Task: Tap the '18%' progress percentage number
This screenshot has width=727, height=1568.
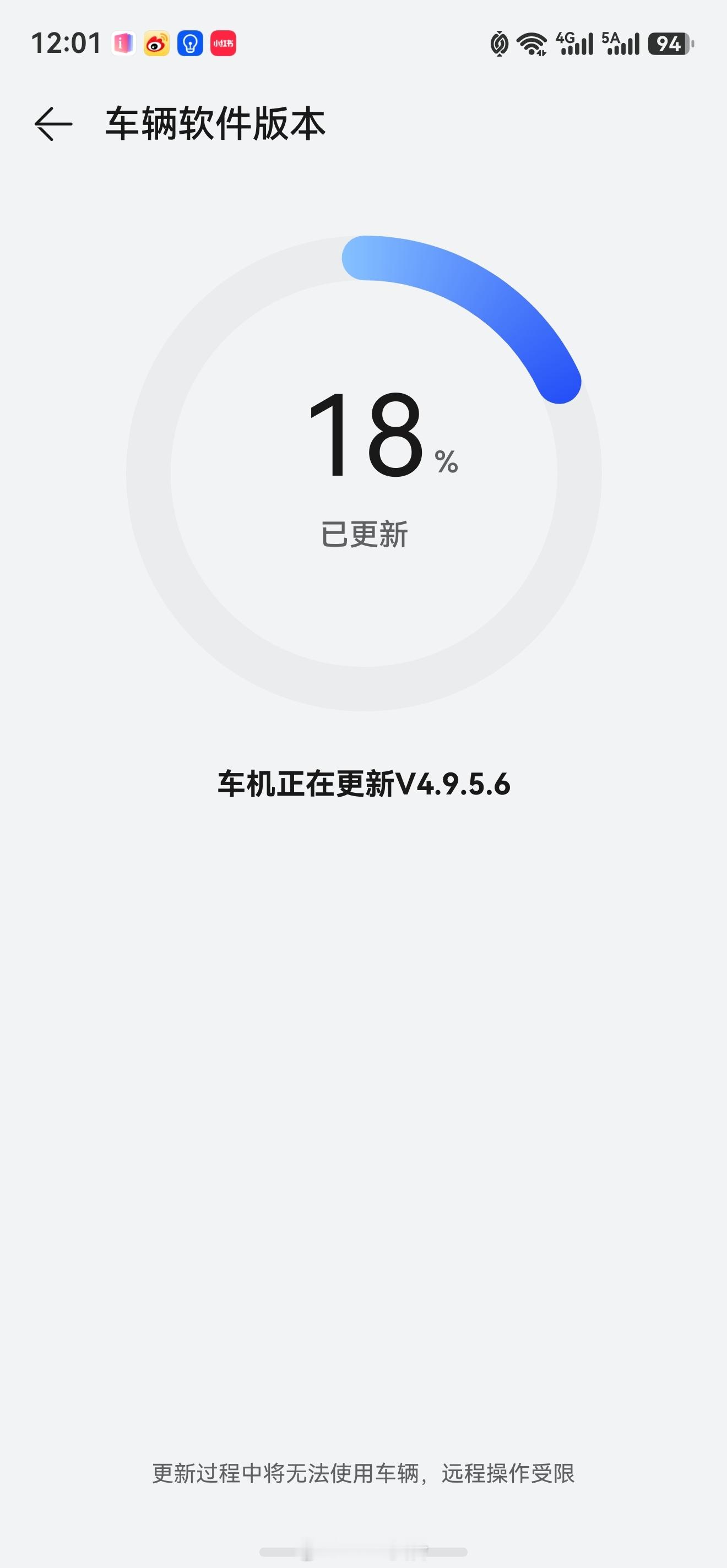Action: click(x=371, y=438)
